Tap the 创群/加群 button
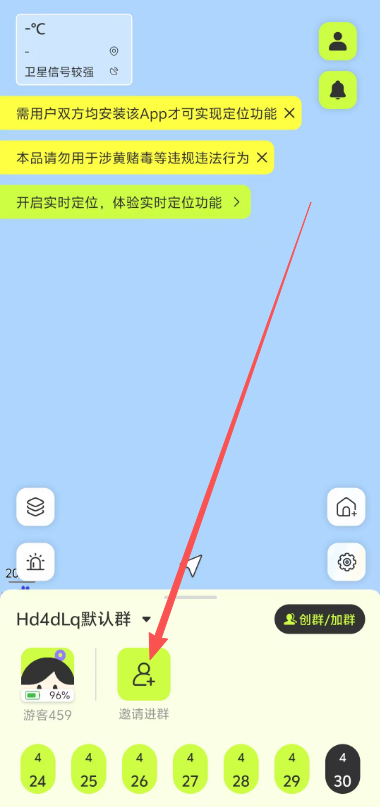380x807 pixels. click(320, 619)
